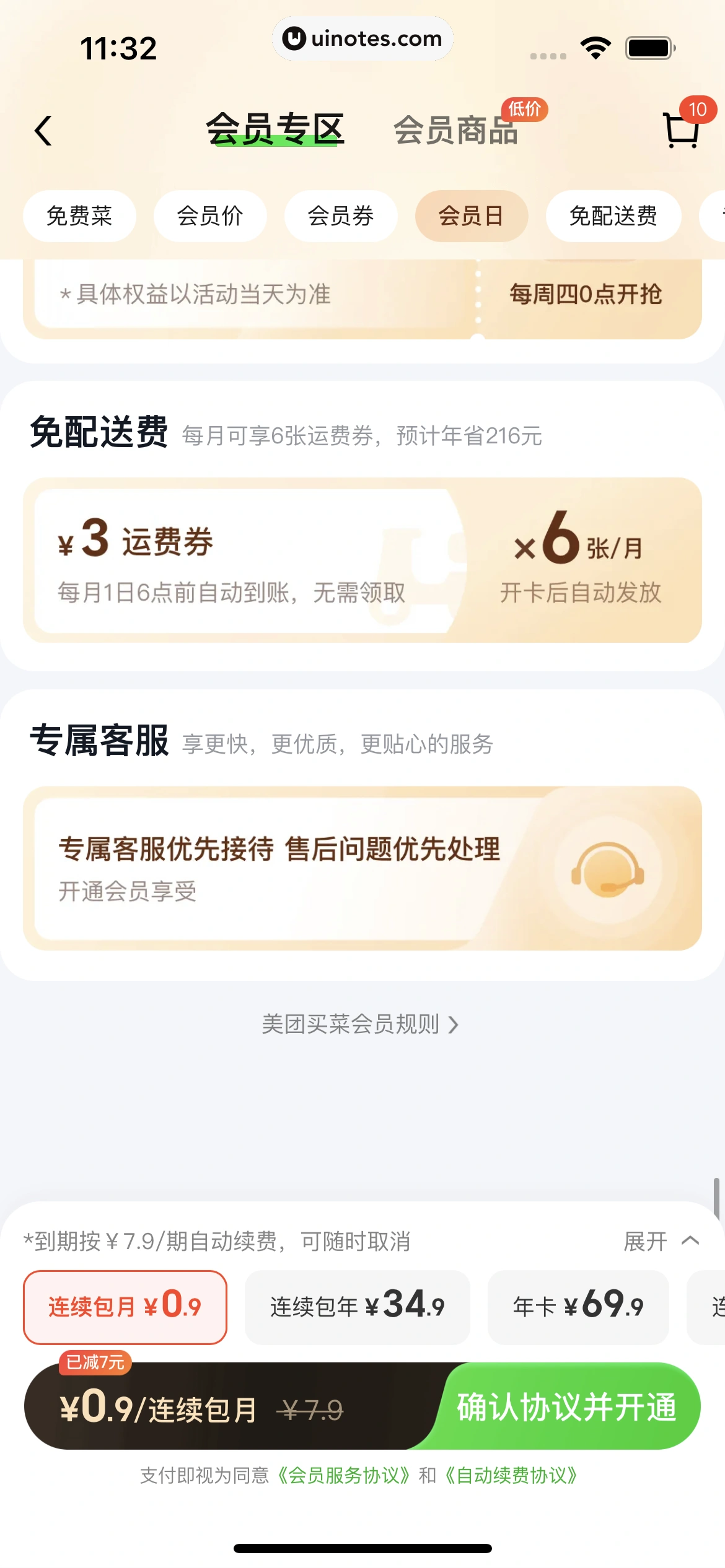Read the 《自动续费协议》
Image resolution: width=725 pixels, height=1568 pixels.
coord(511,1476)
